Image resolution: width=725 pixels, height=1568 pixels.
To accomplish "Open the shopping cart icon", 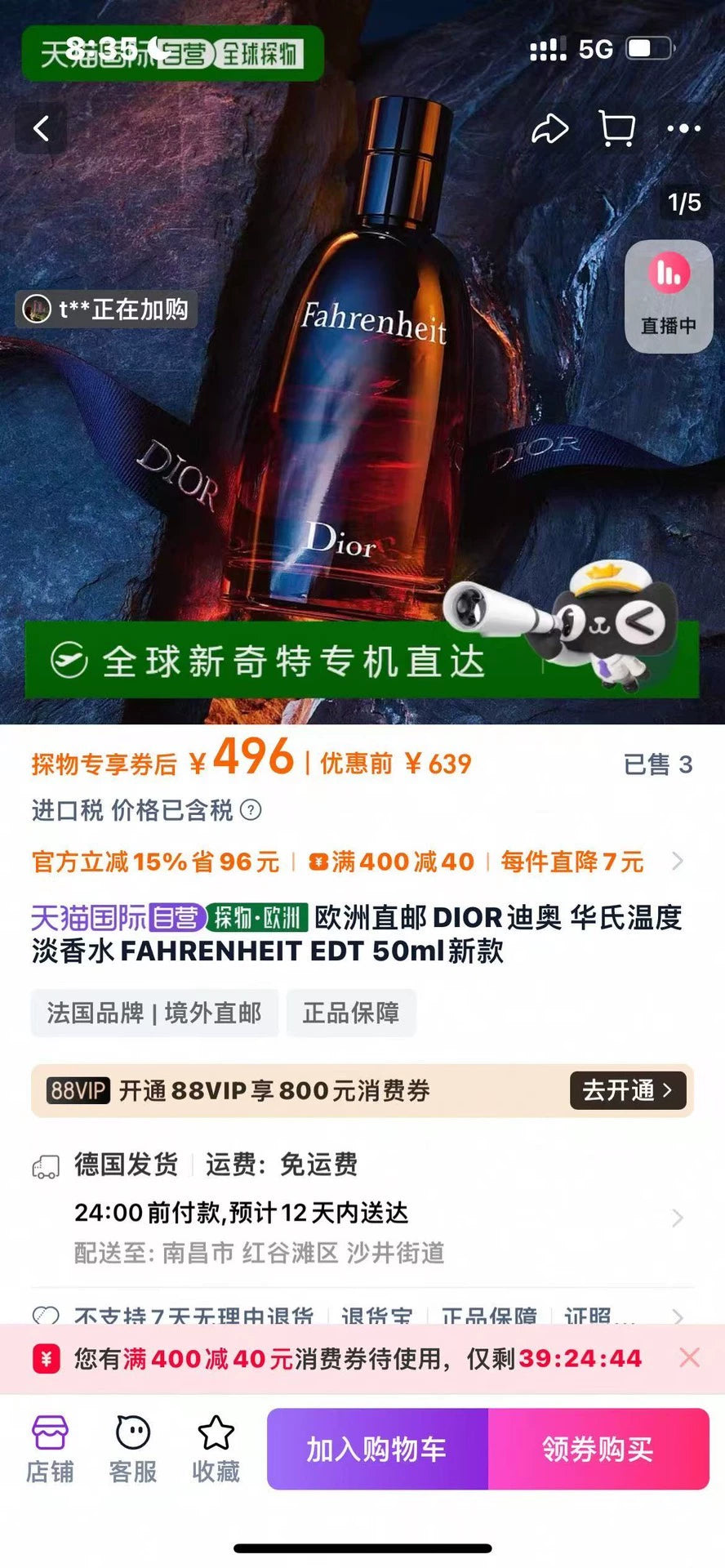I will 616,128.
